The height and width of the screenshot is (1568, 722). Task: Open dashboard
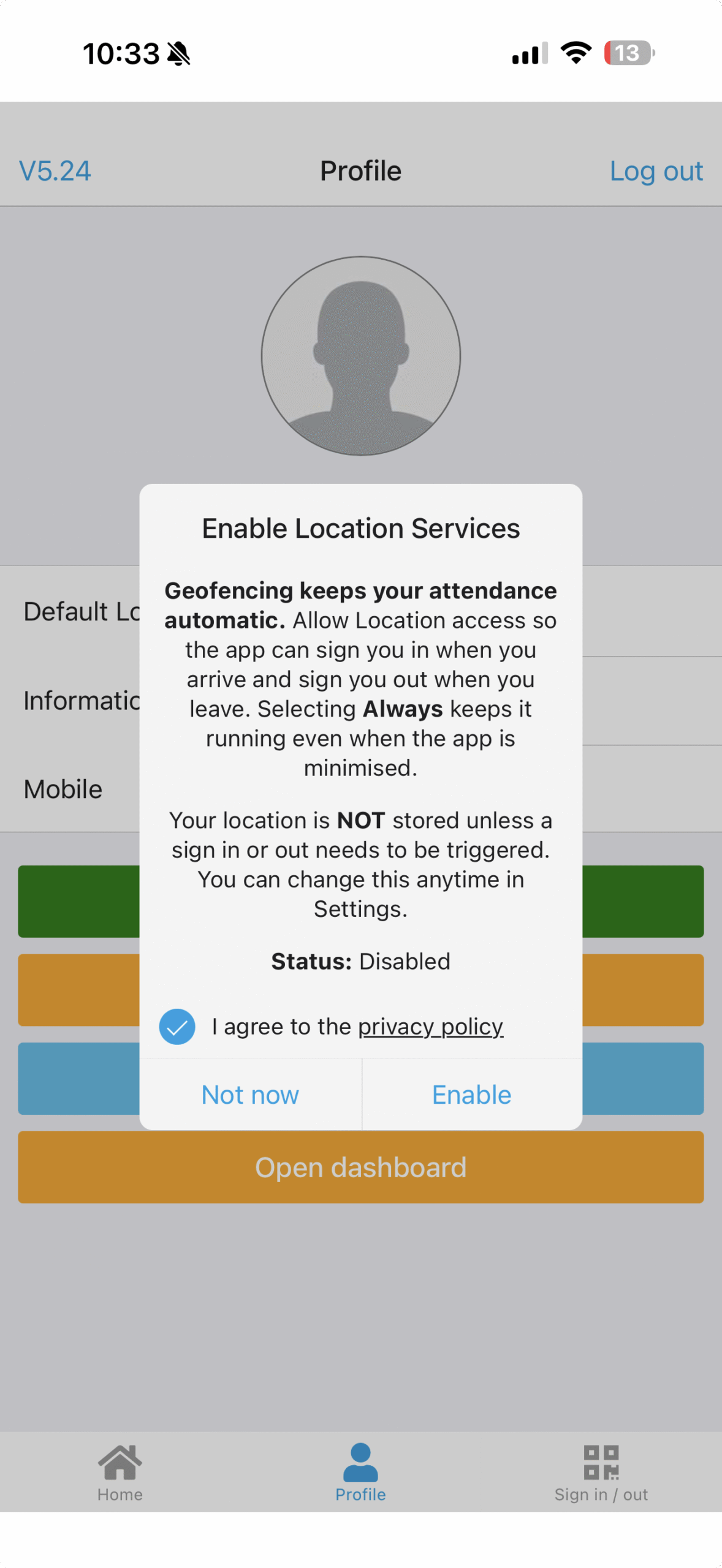[x=360, y=1167]
